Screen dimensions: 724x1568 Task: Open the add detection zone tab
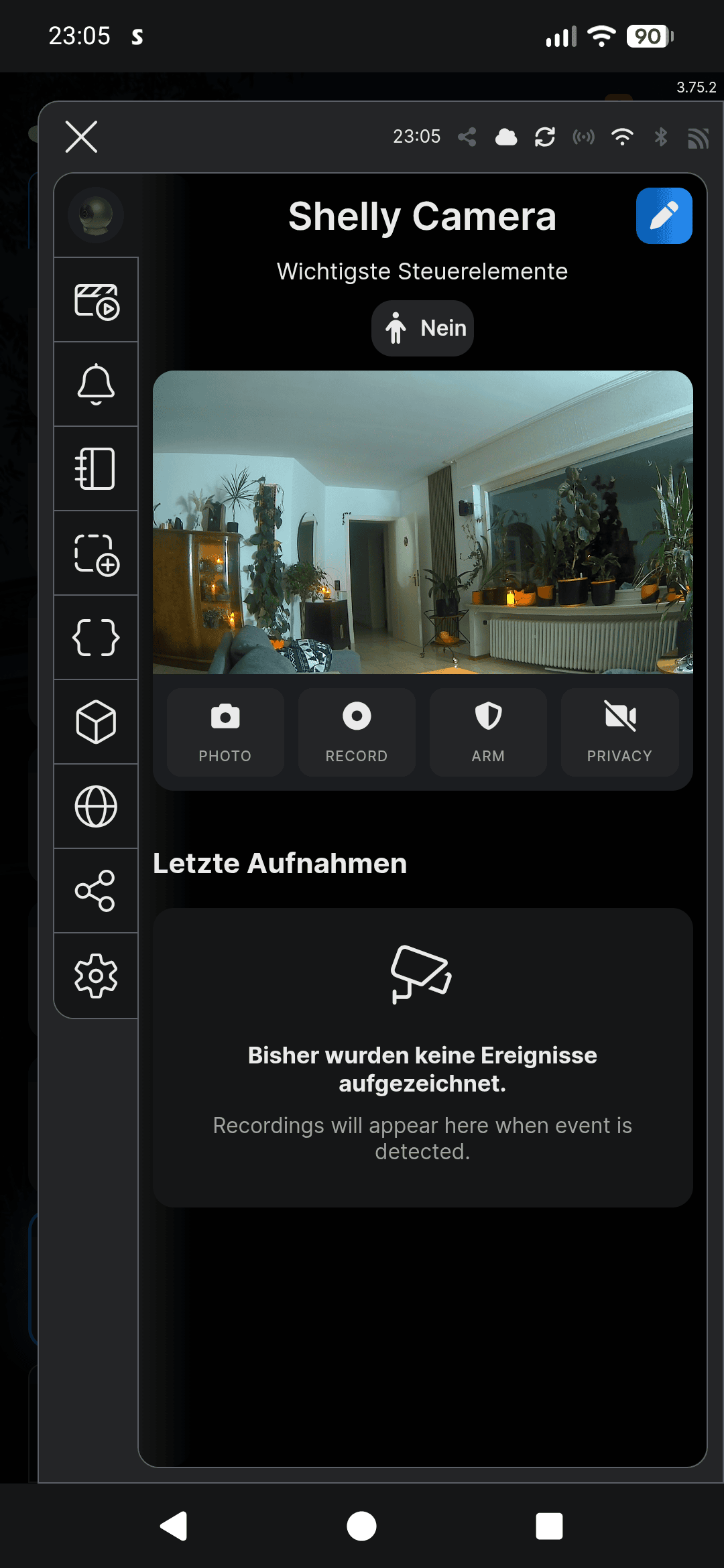tap(96, 553)
